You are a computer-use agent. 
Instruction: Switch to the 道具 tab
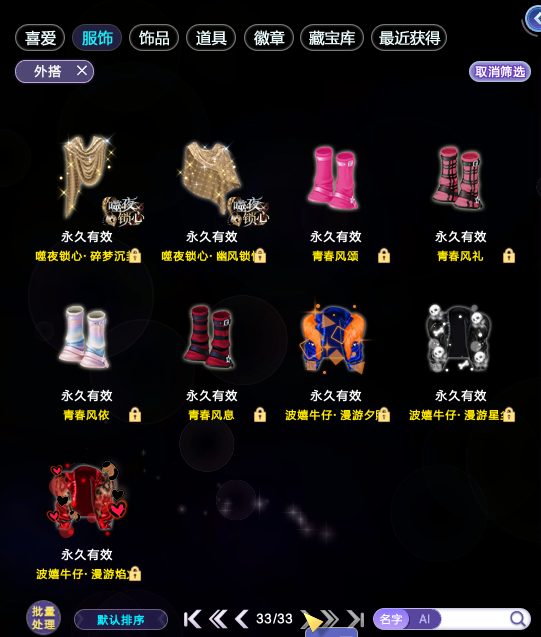[211, 38]
